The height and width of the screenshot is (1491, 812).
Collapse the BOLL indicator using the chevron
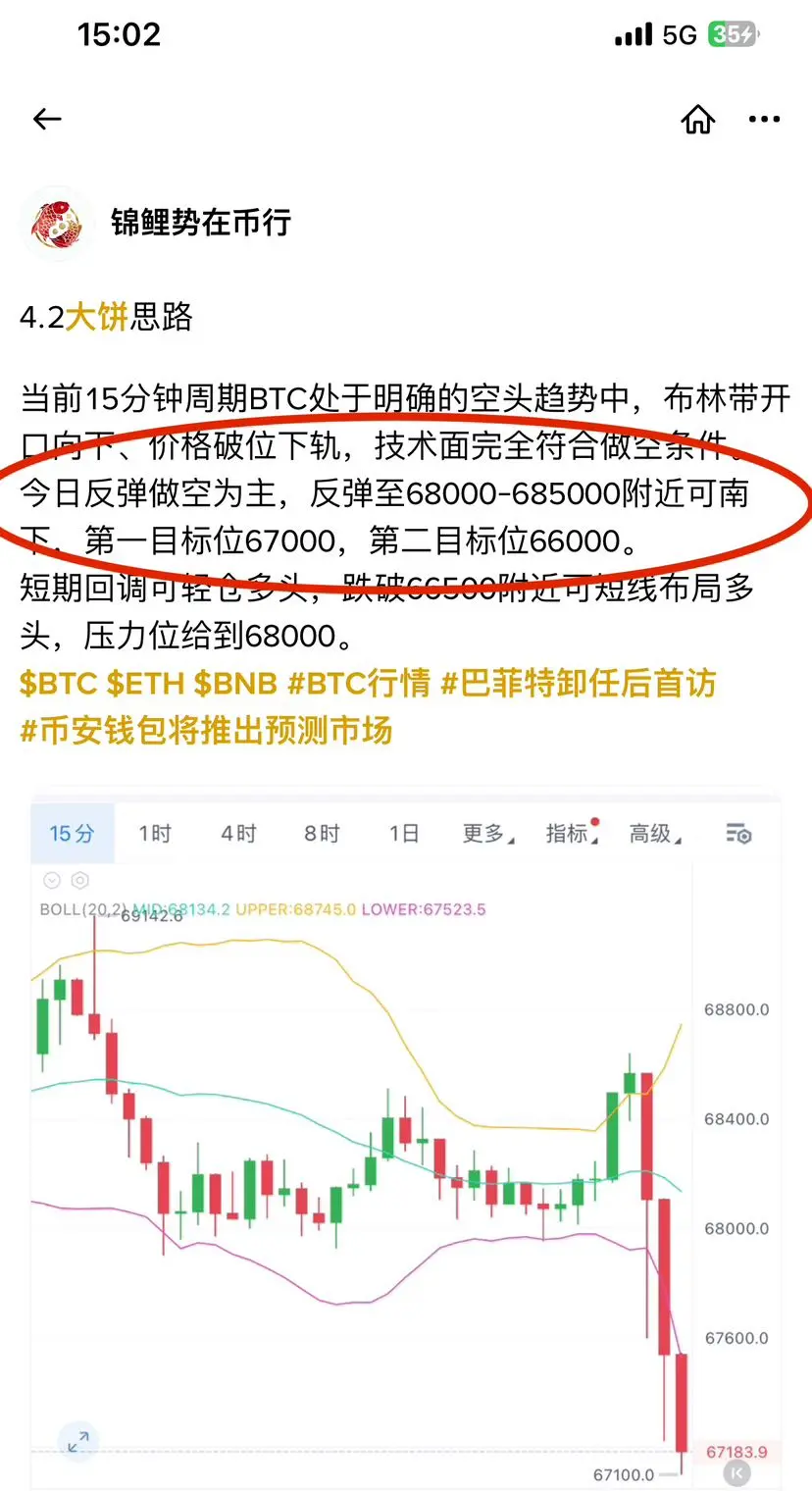tap(51, 882)
